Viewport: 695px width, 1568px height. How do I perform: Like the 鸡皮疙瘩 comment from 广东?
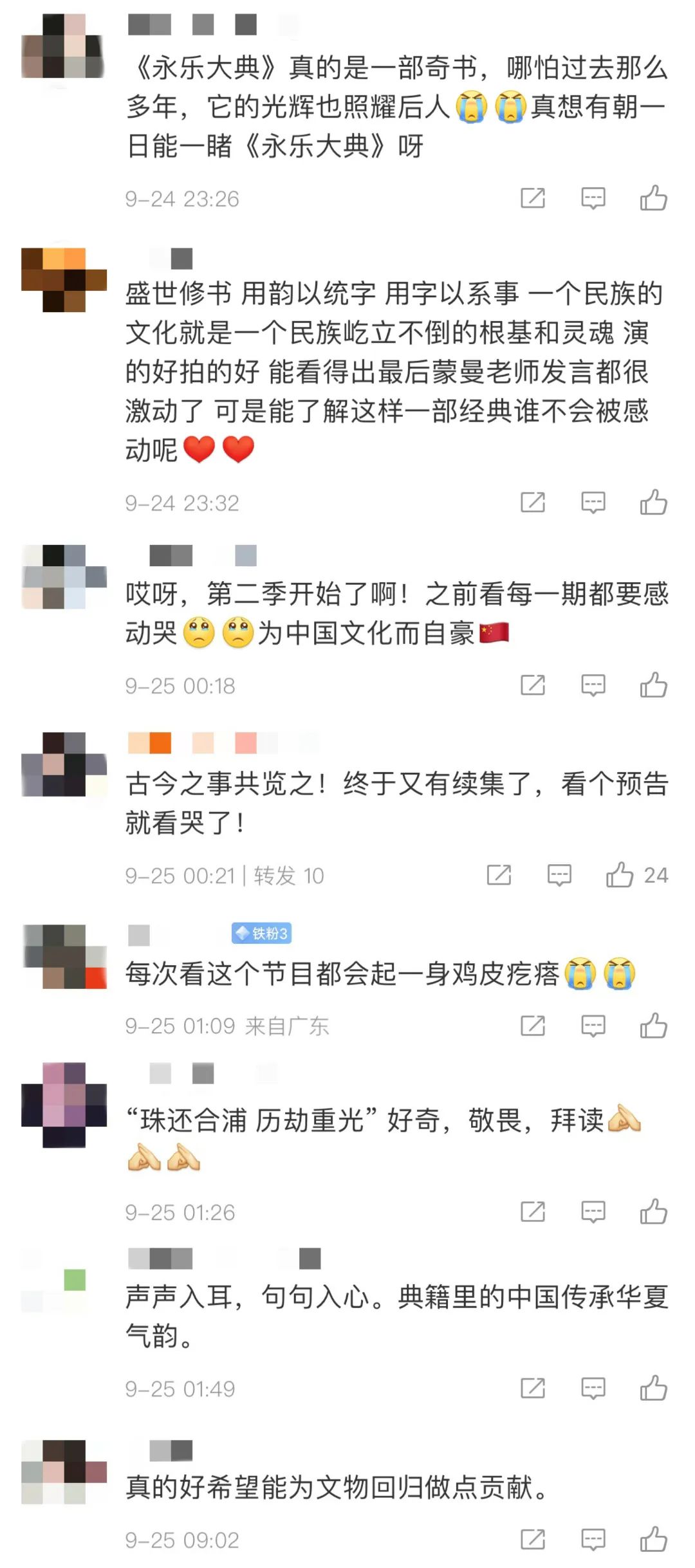[x=653, y=1026]
